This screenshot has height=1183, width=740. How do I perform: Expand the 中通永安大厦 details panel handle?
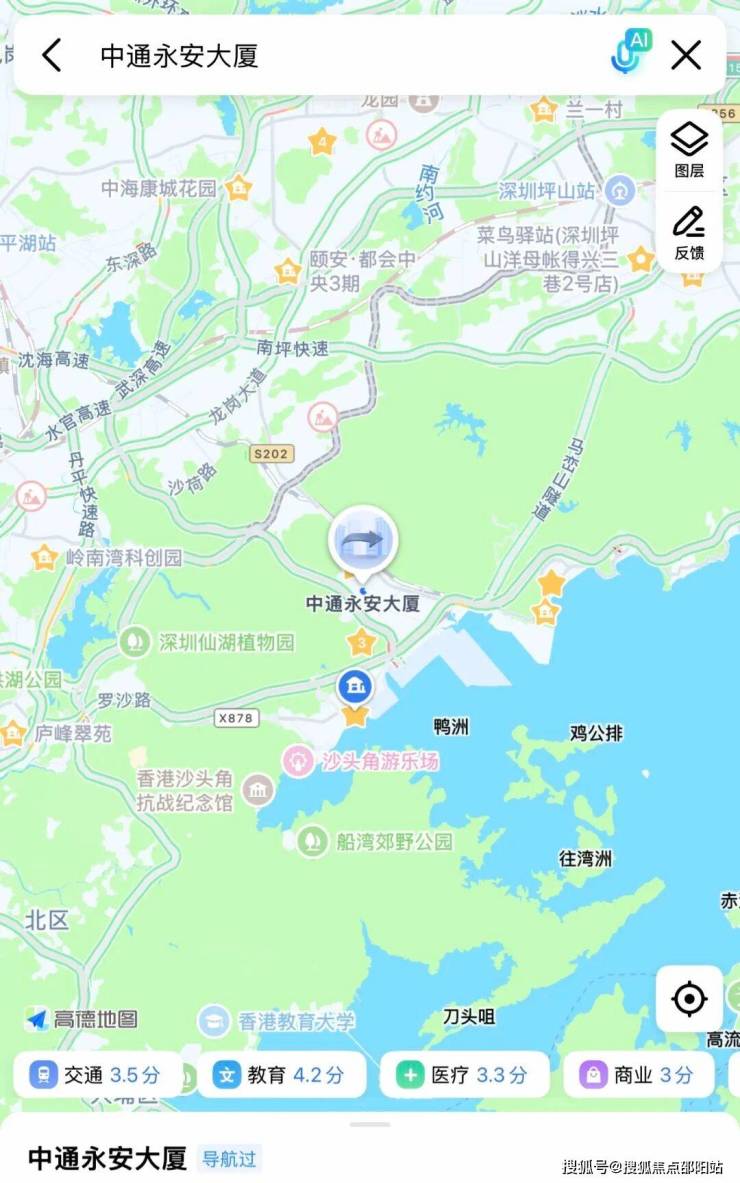click(x=370, y=1124)
